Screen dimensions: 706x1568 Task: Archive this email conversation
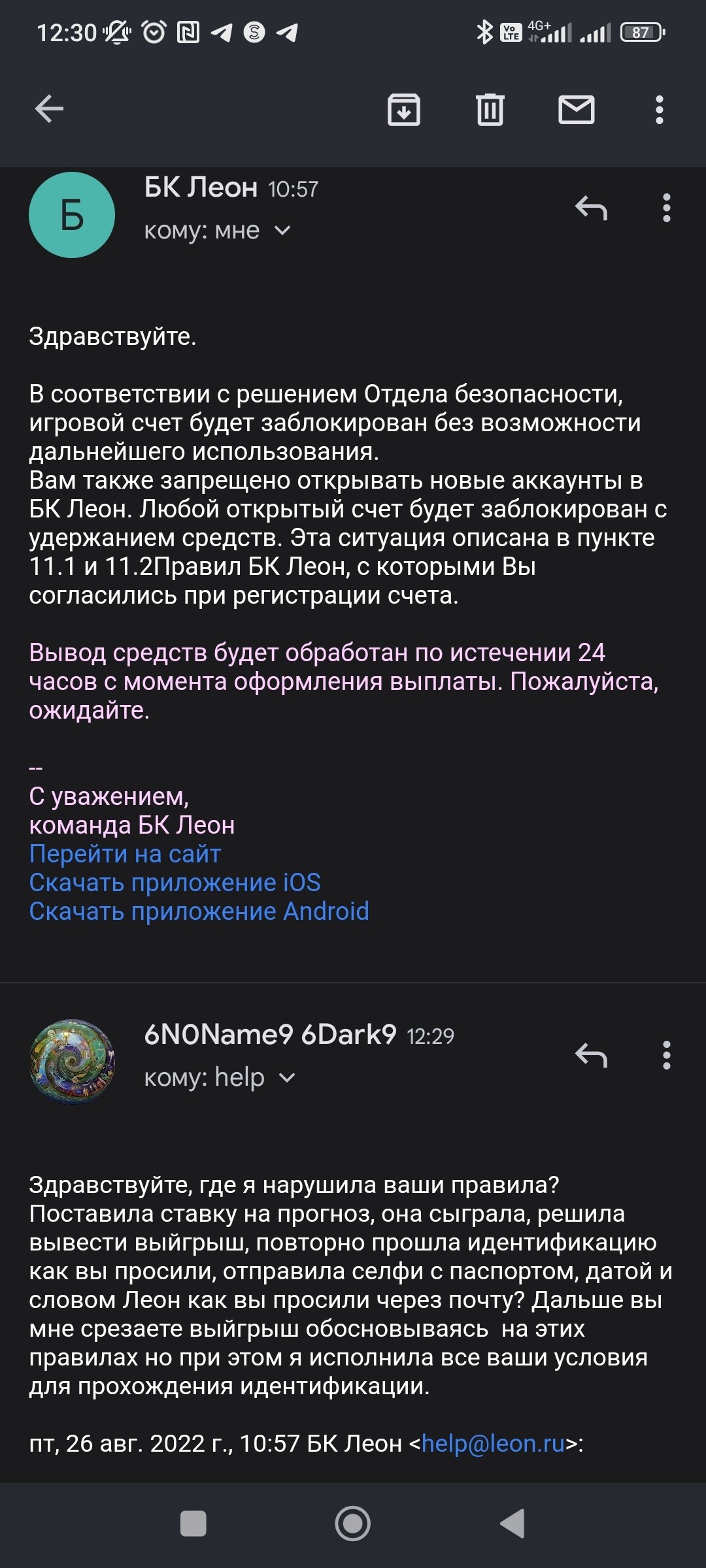[404, 109]
